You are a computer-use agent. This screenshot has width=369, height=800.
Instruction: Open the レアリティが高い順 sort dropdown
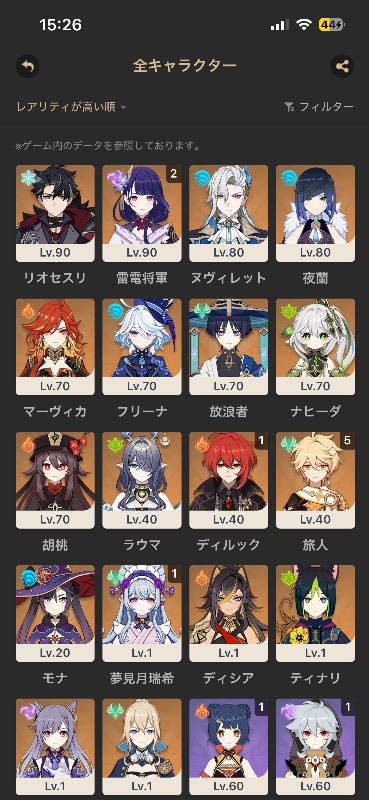pos(71,107)
